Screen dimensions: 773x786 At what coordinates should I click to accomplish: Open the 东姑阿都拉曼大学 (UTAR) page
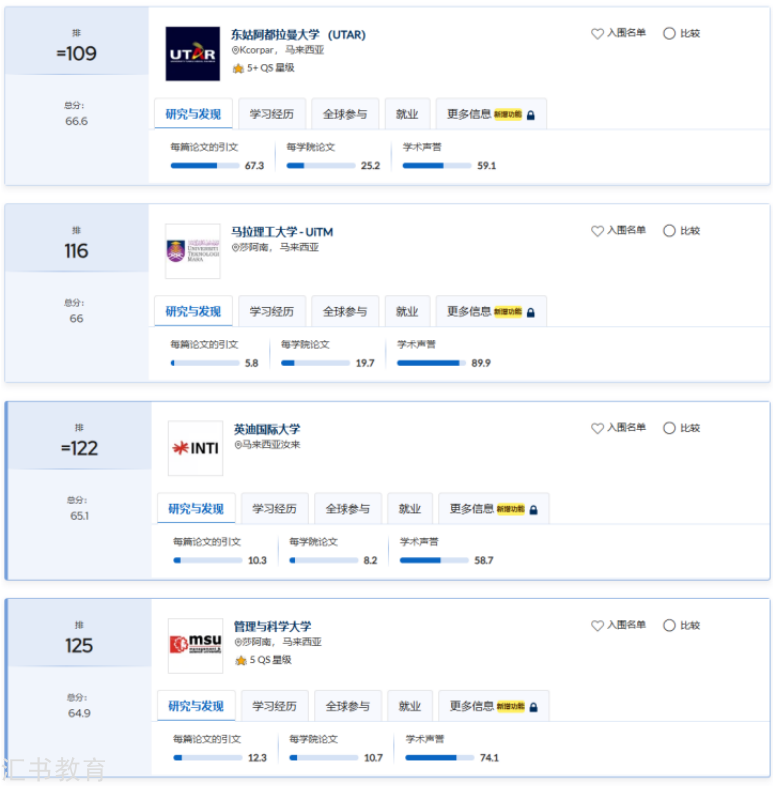click(298, 35)
